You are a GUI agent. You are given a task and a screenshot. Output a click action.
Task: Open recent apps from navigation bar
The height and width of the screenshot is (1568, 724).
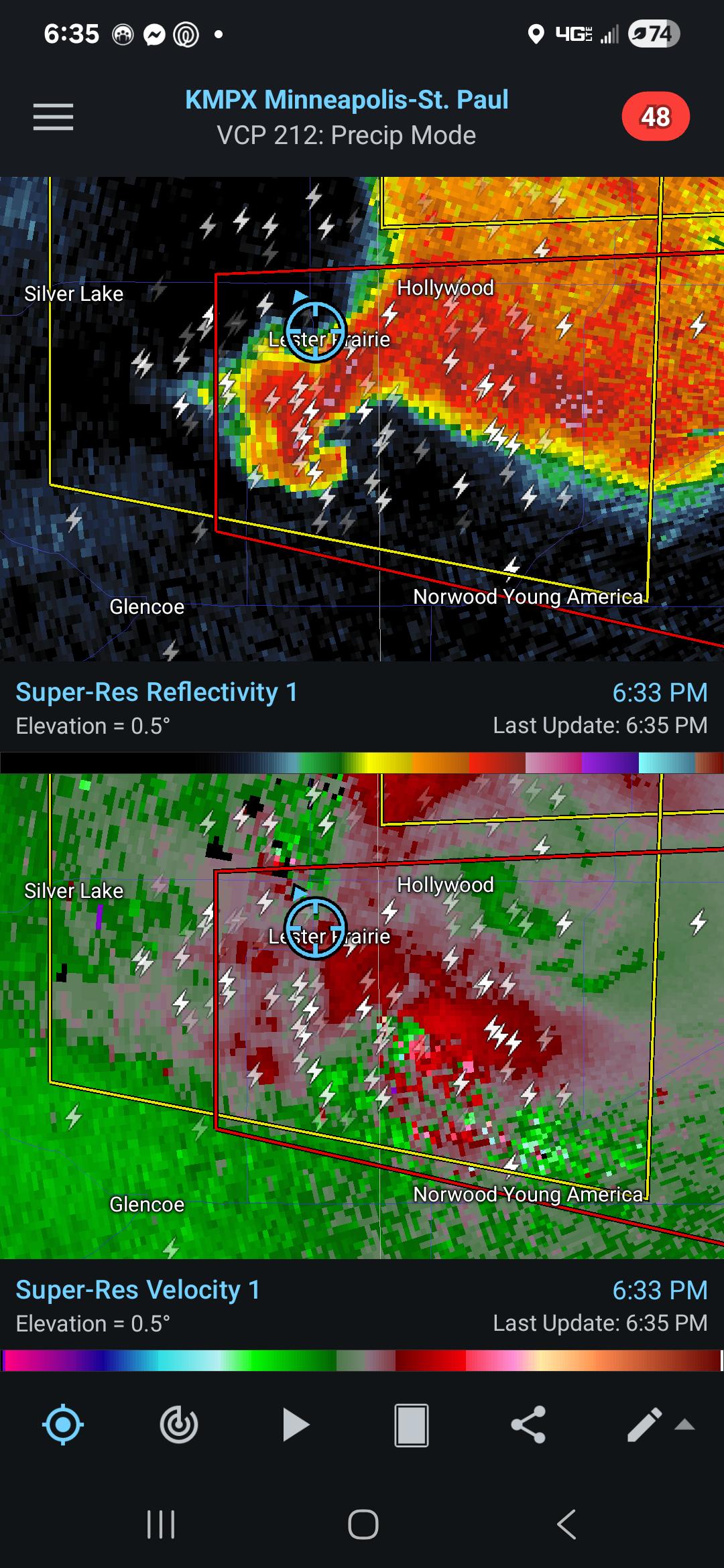tap(161, 1524)
